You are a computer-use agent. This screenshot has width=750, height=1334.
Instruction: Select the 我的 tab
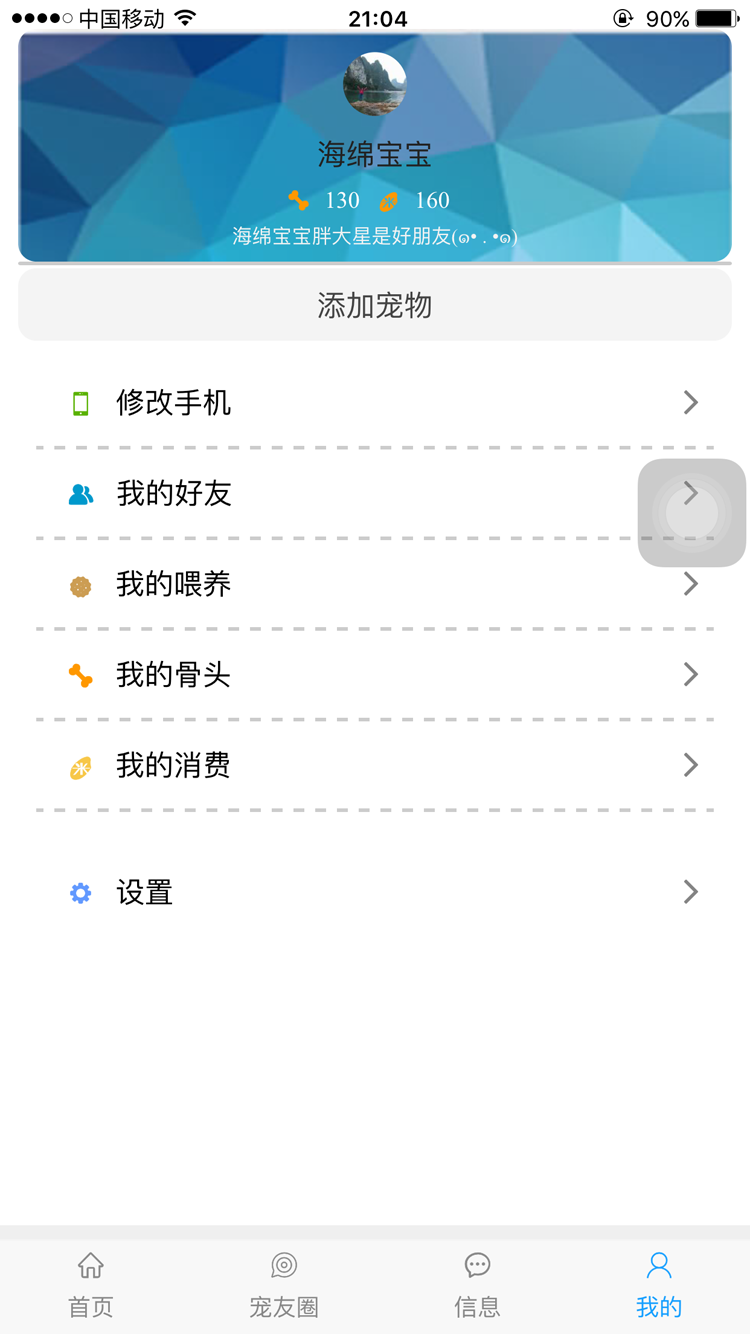pos(659,1286)
